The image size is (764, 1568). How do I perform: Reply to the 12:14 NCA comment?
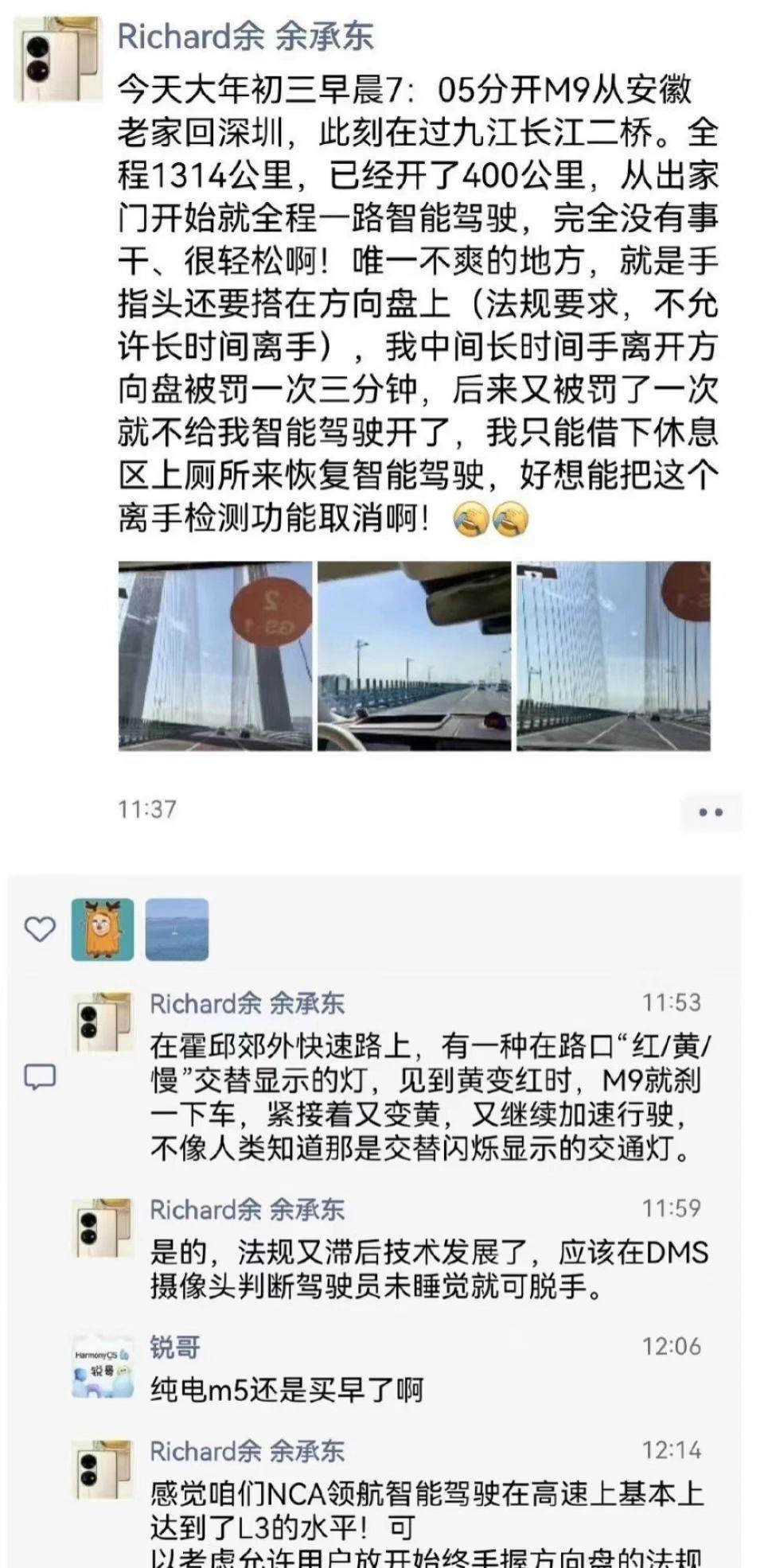tap(422, 1512)
